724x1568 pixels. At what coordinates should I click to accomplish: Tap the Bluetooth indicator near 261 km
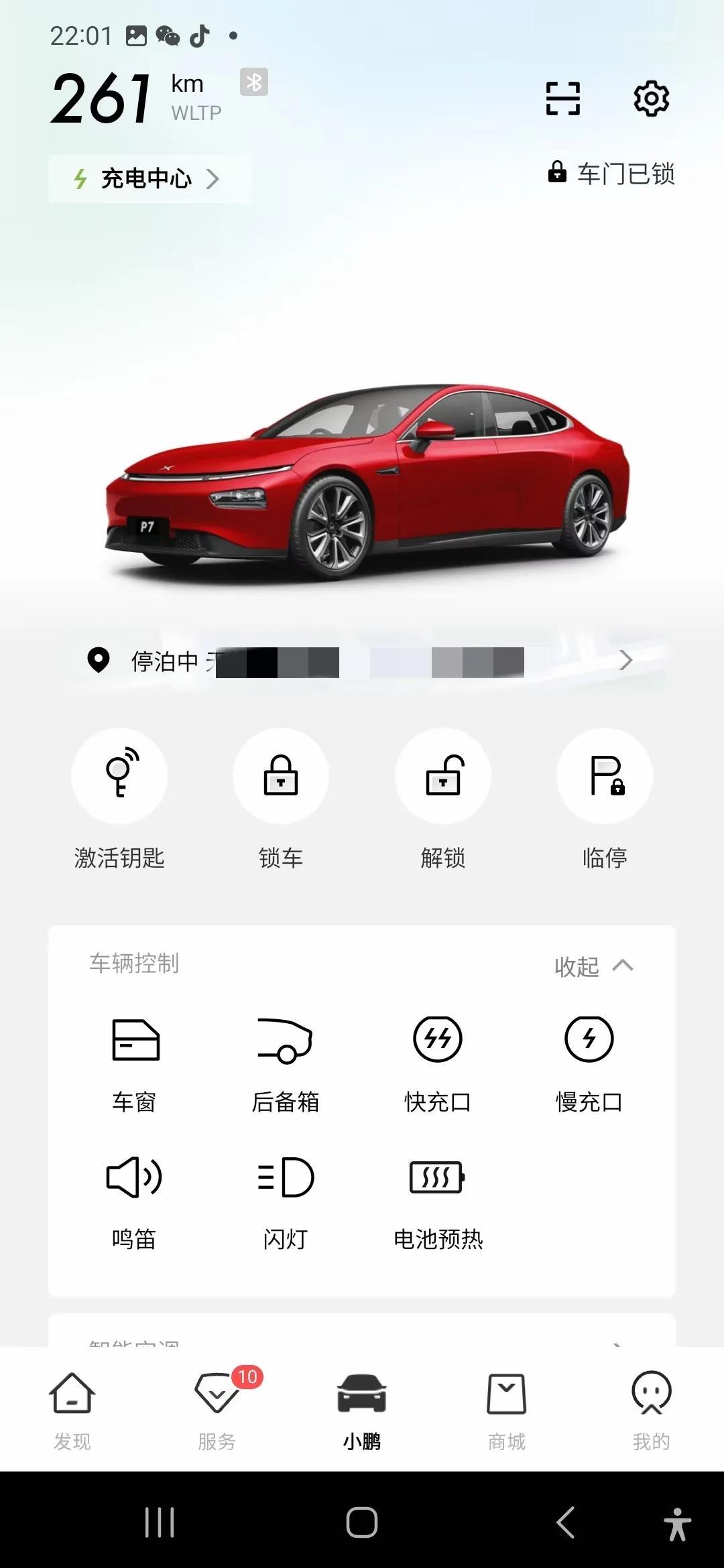(x=253, y=83)
